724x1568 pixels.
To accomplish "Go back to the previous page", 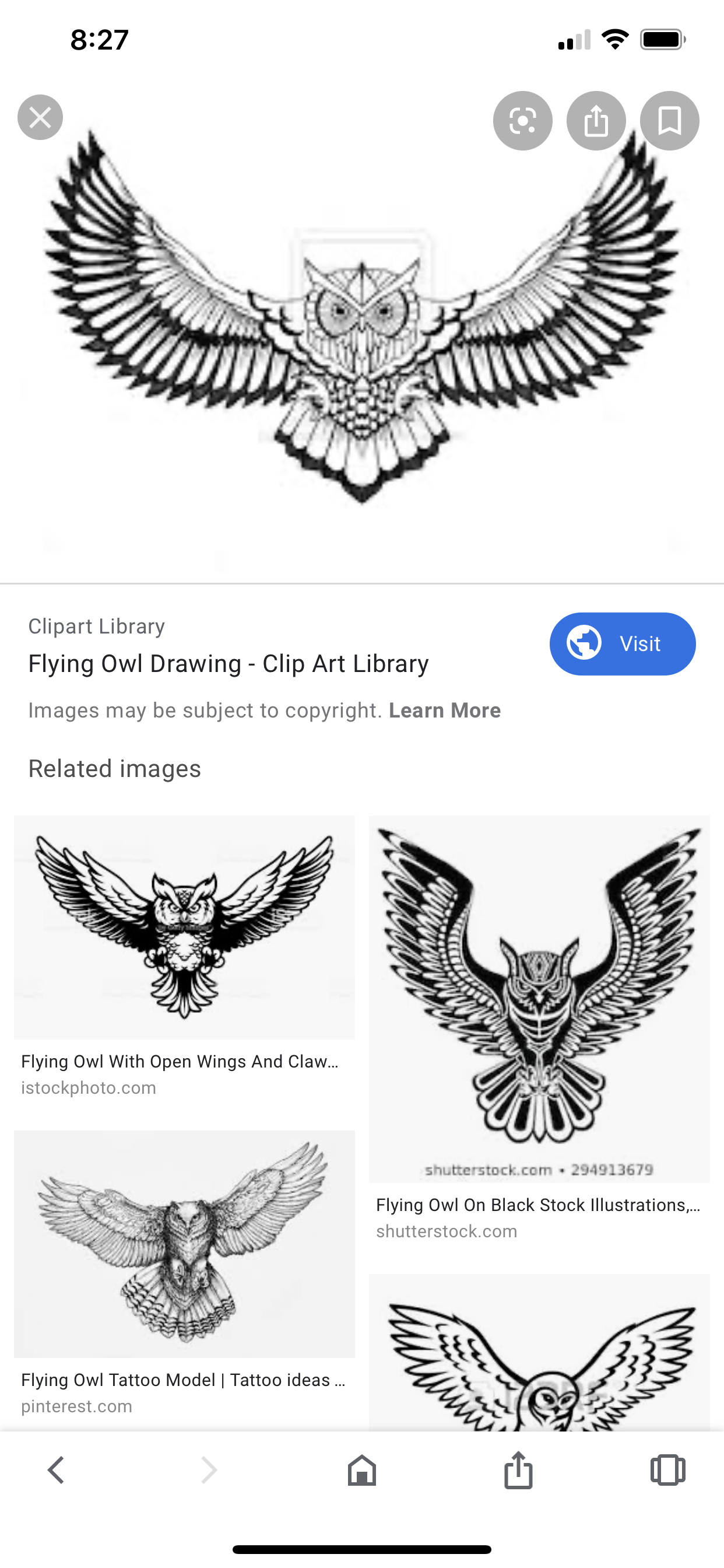I will (56, 1470).
